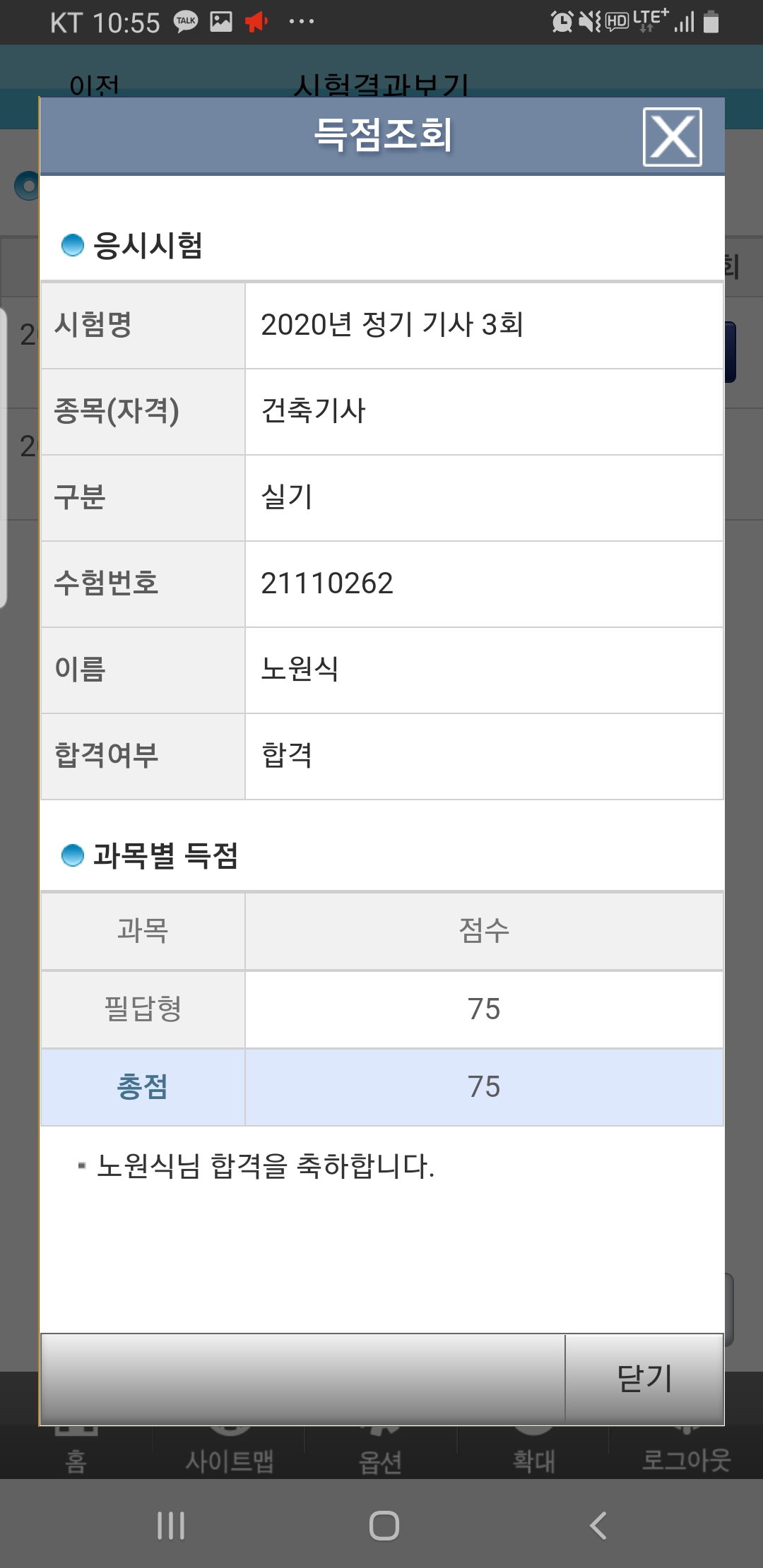Go to the home screen

click(384, 1526)
